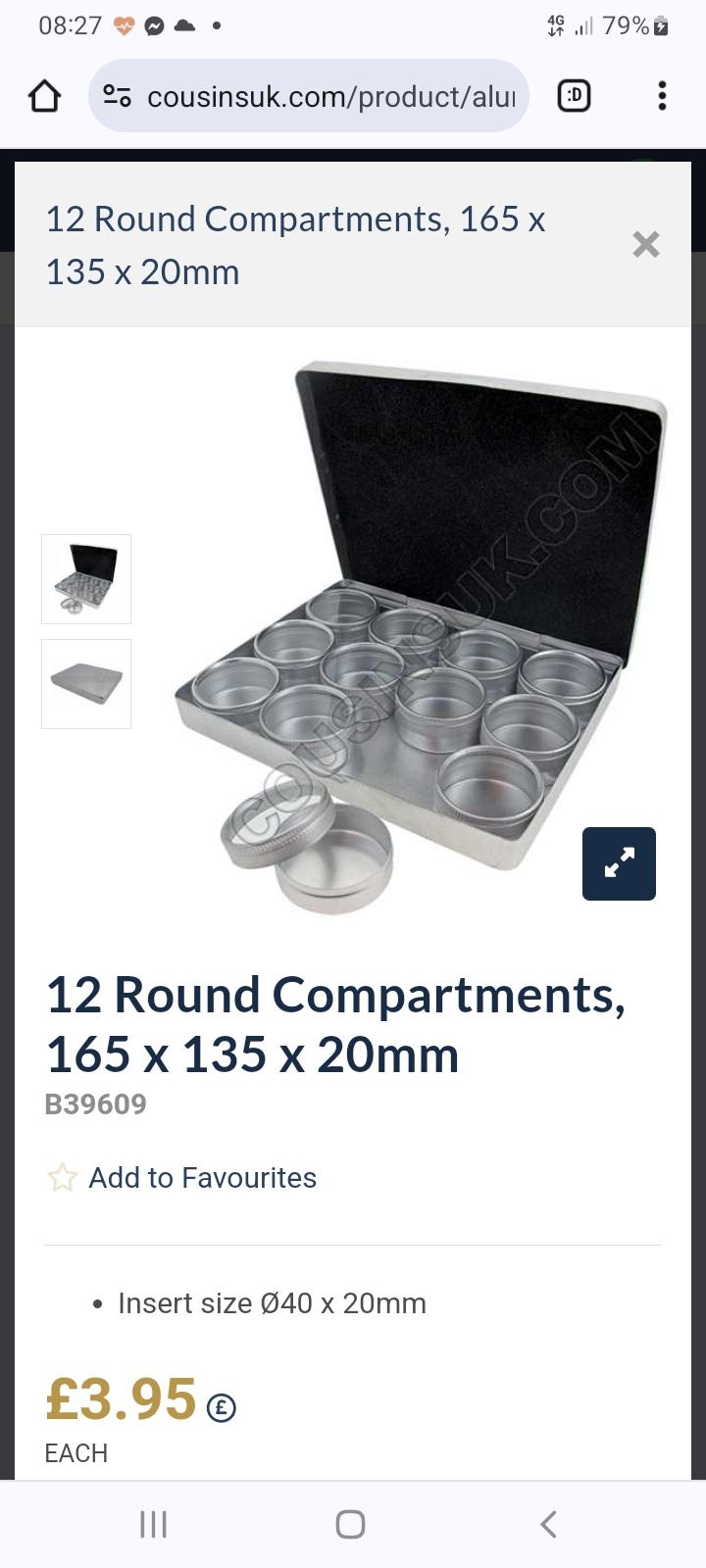Open the browser overflow menu

click(663, 96)
